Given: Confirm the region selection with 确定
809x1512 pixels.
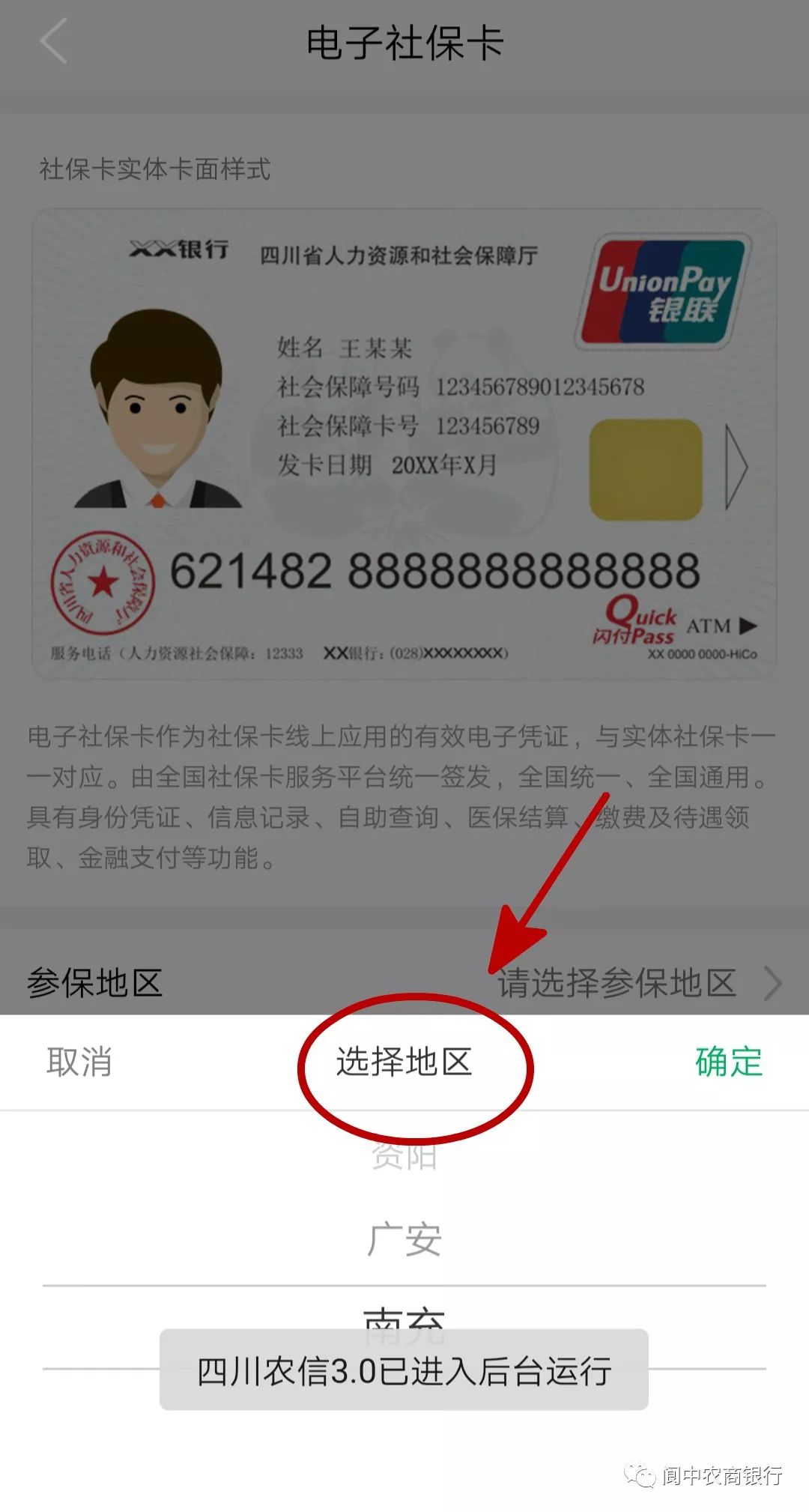Looking at the screenshot, I should click(x=729, y=1062).
